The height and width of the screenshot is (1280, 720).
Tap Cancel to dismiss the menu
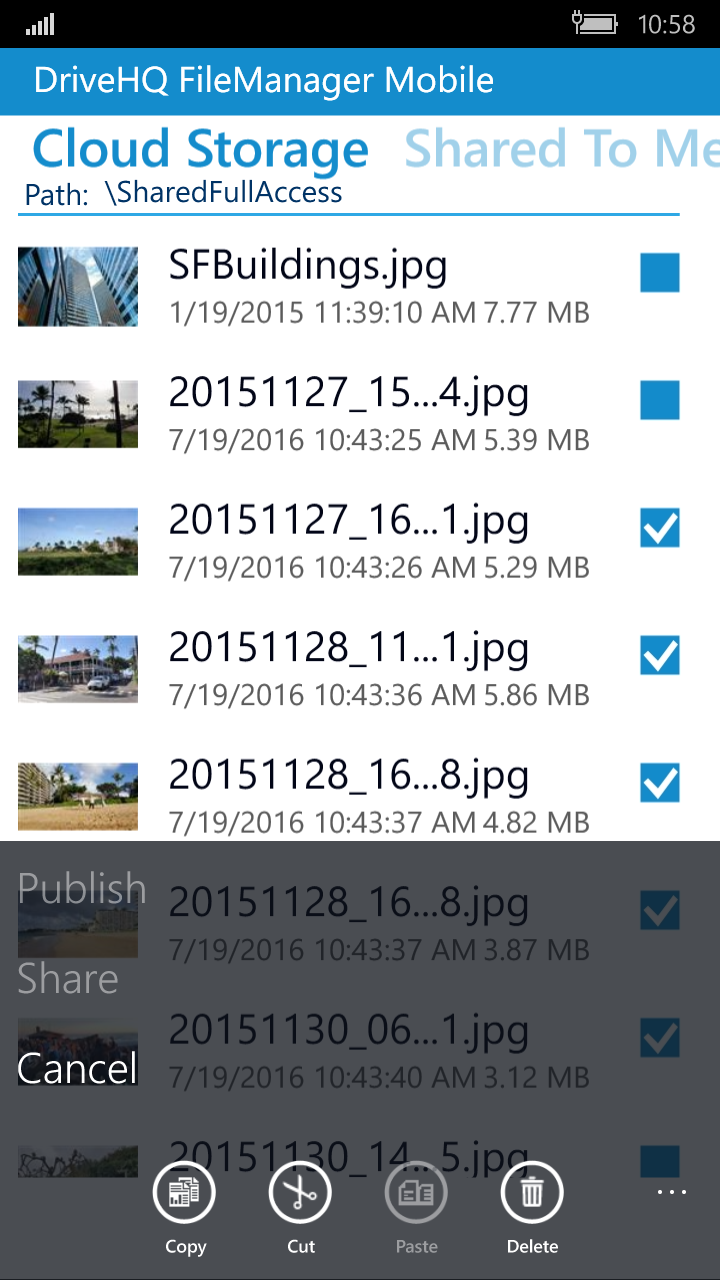point(77,1067)
